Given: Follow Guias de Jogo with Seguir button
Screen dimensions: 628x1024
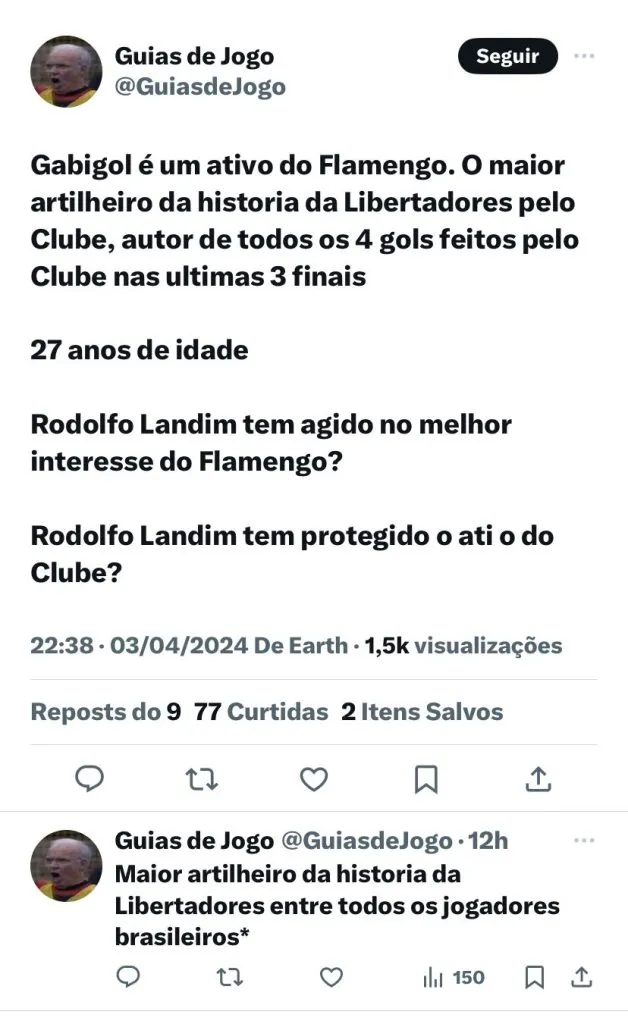Looking at the screenshot, I should (x=507, y=57).
